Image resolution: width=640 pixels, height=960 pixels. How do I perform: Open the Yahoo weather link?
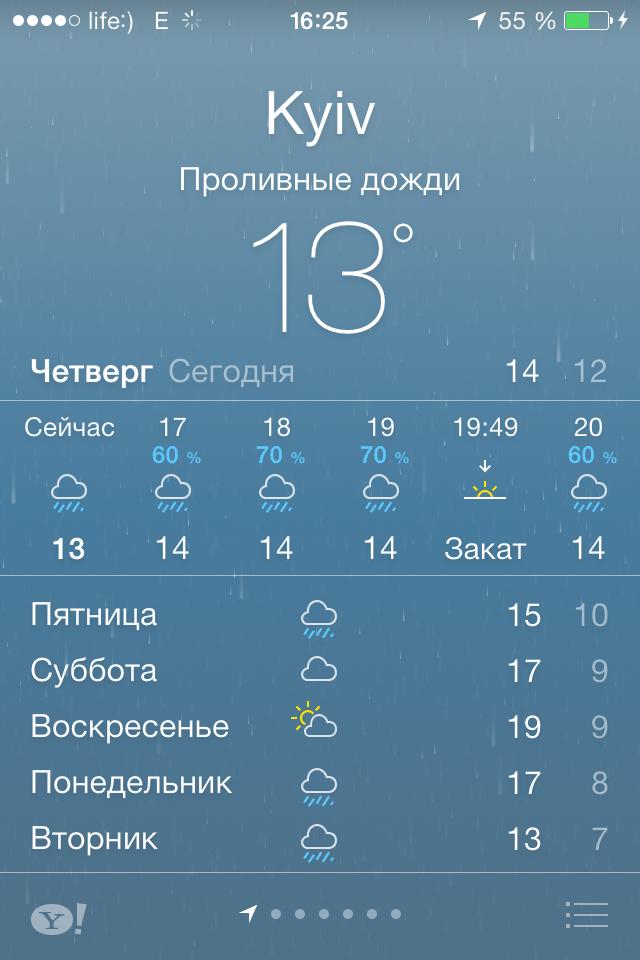[x=58, y=916]
